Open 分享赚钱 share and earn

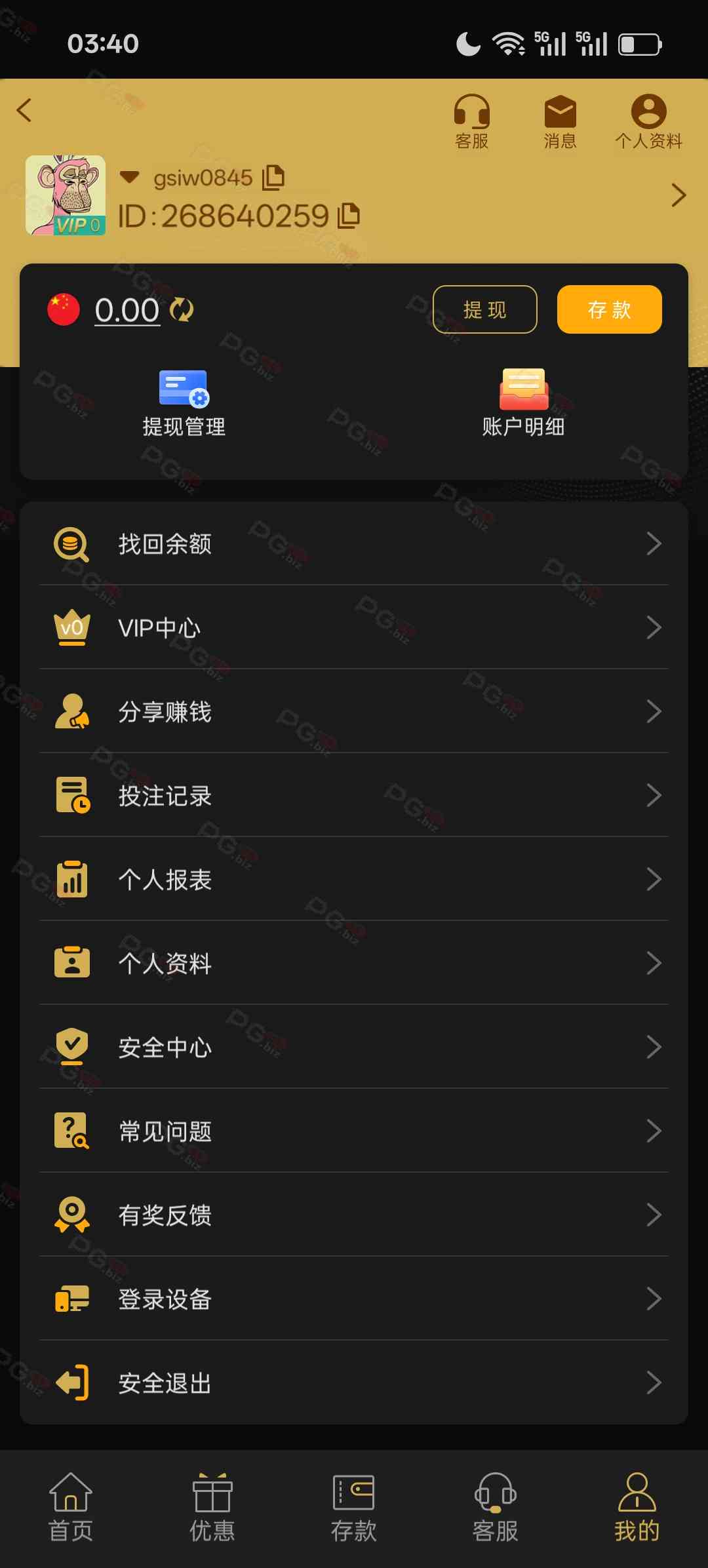[354, 711]
